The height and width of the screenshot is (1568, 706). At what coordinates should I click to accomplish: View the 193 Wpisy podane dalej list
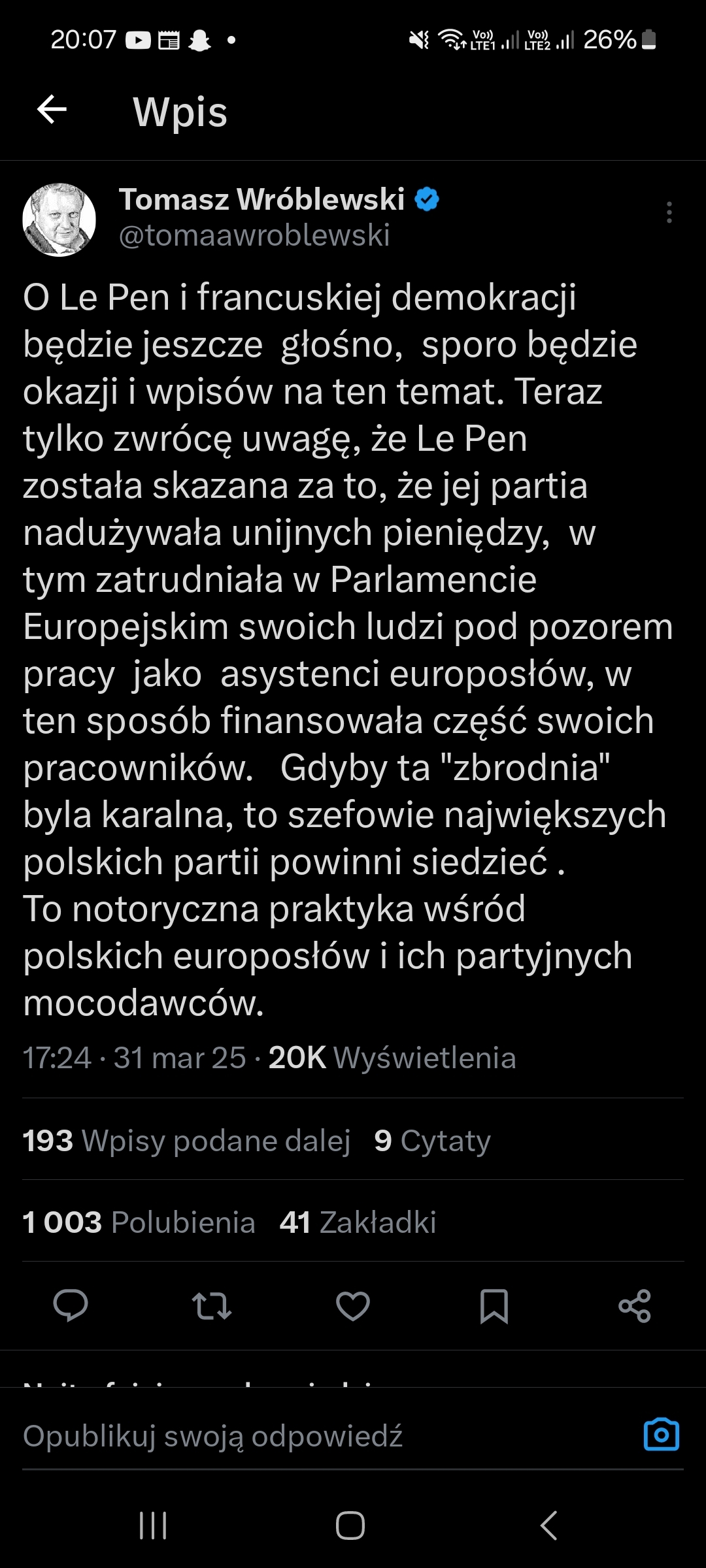pyautogui.click(x=186, y=1141)
